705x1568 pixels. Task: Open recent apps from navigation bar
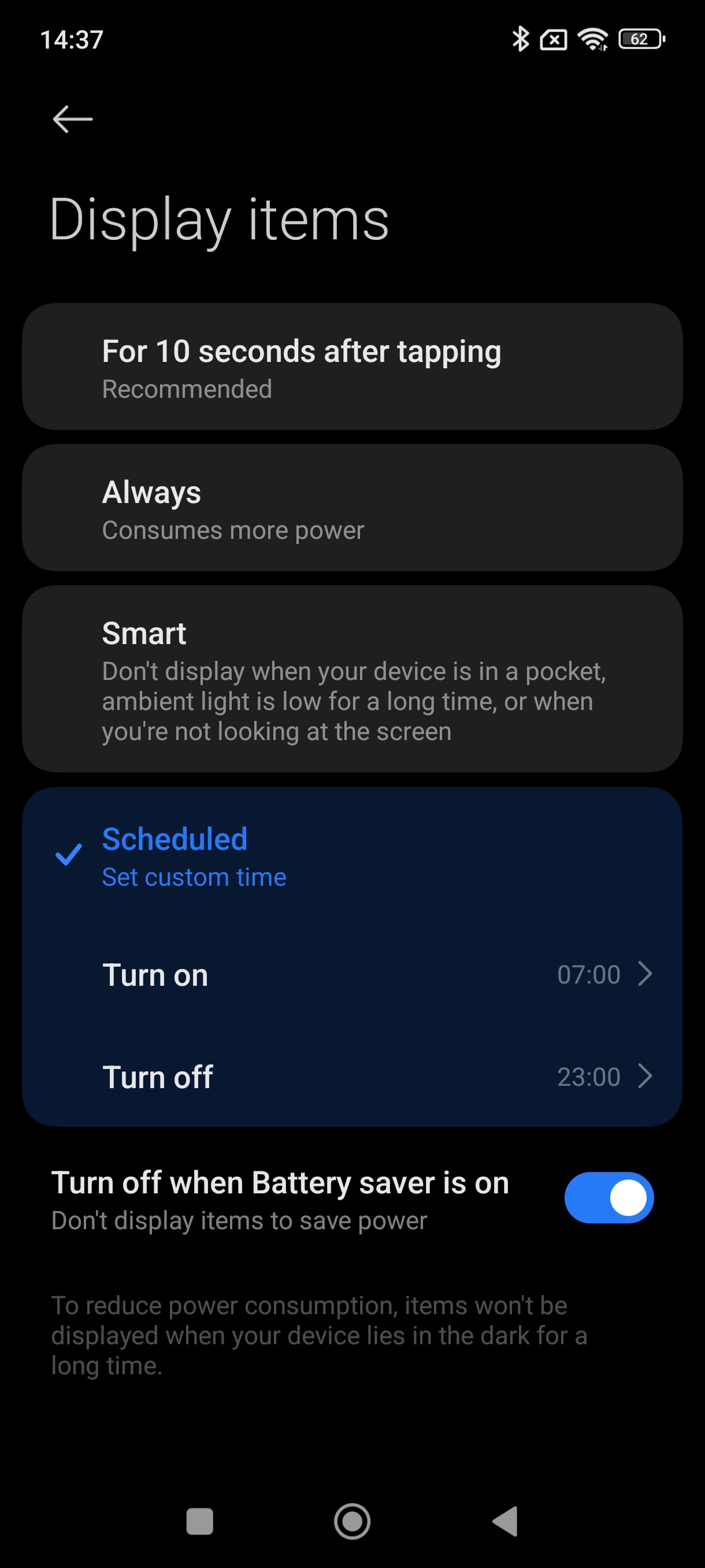pos(199,1521)
